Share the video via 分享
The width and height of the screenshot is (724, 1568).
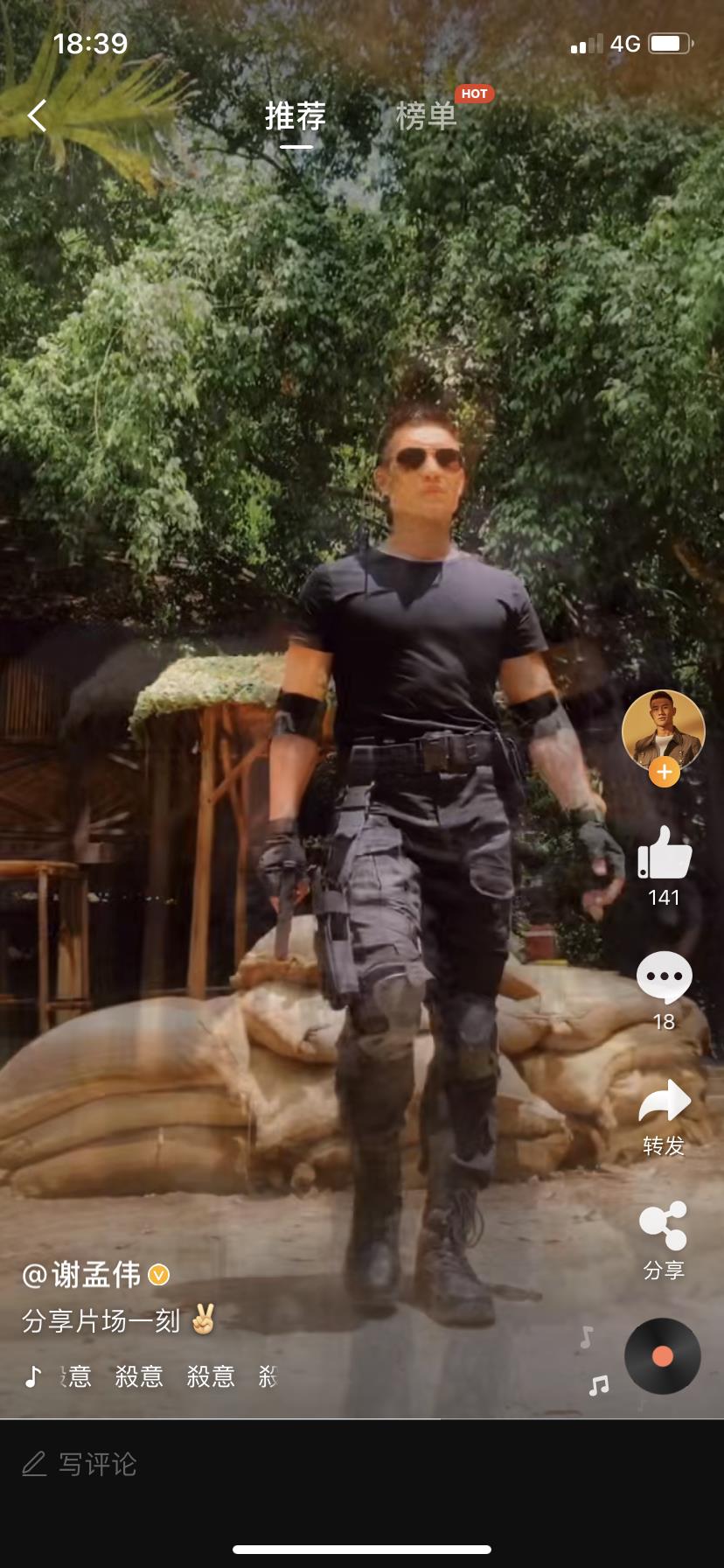tap(665, 1227)
